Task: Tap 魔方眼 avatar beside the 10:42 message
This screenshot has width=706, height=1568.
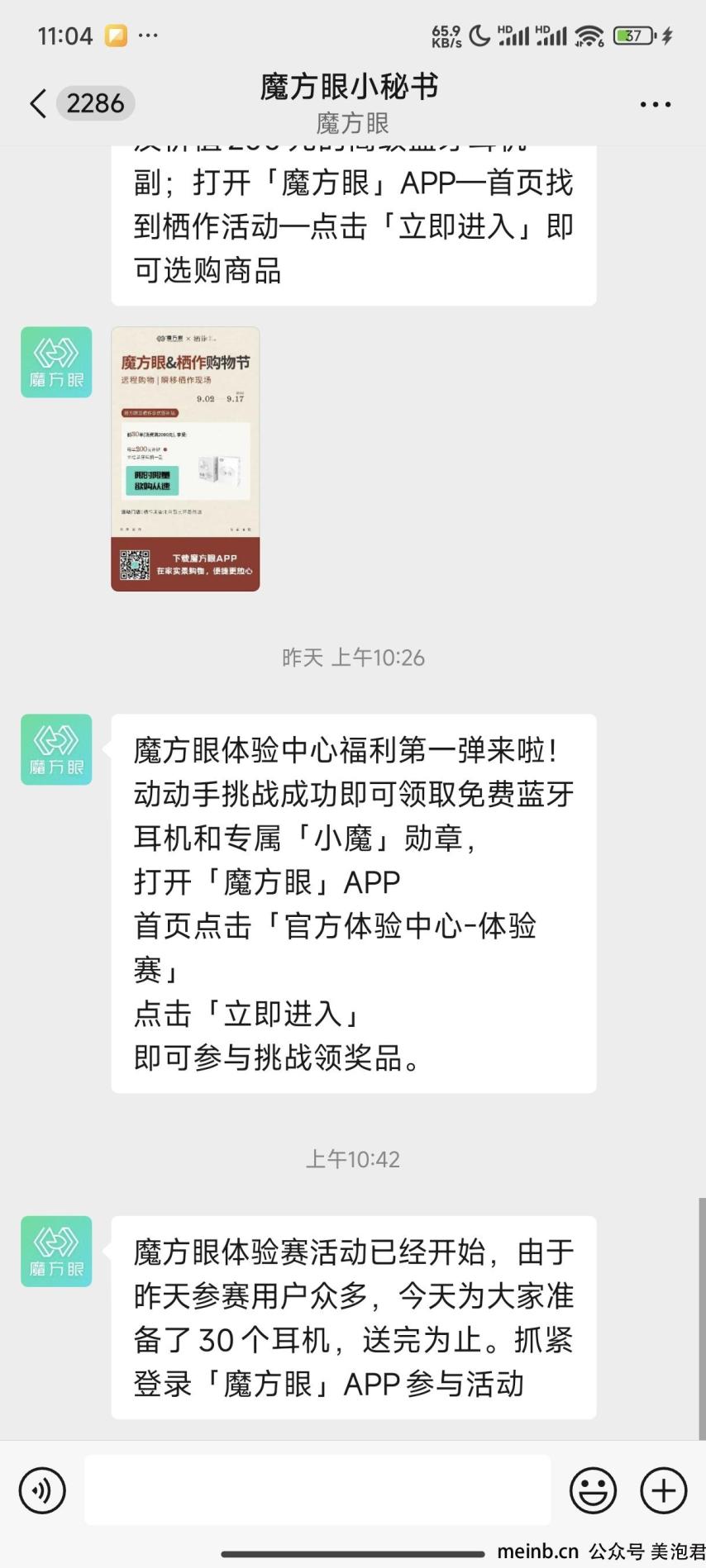Action: (x=56, y=1252)
